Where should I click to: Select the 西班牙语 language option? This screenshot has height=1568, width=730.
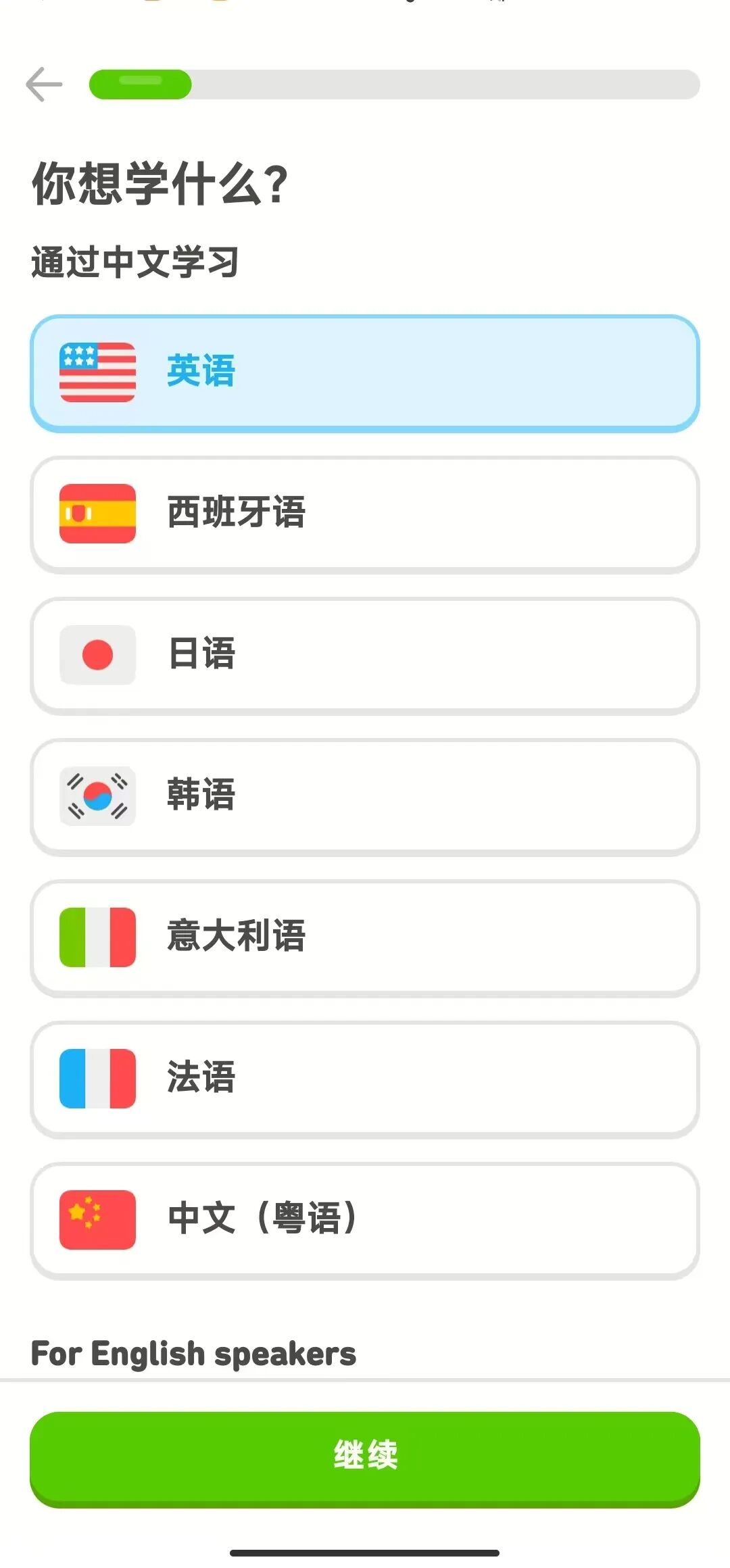tap(365, 514)
